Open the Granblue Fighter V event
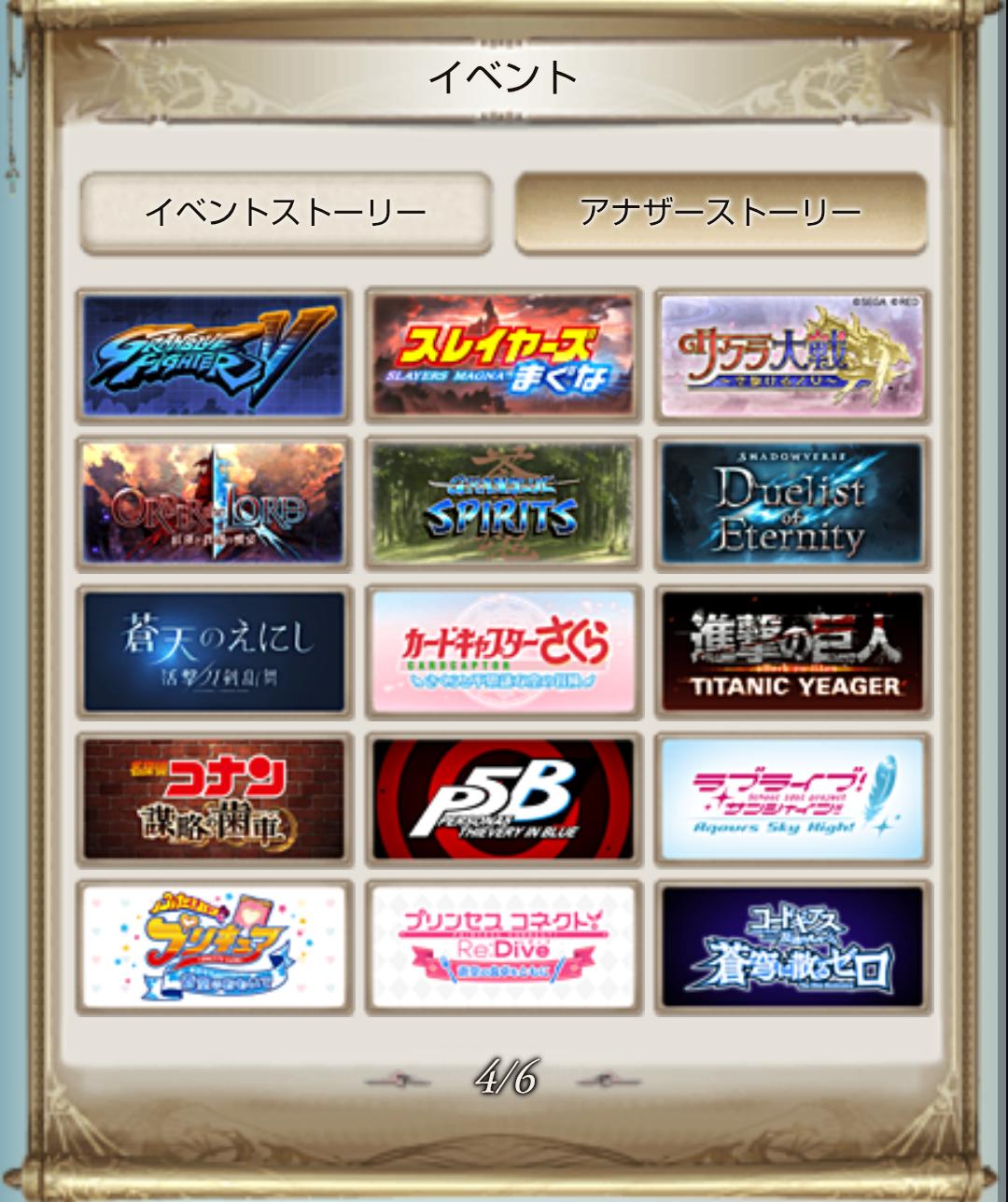 pyautogui.click(x=214, y=356)
